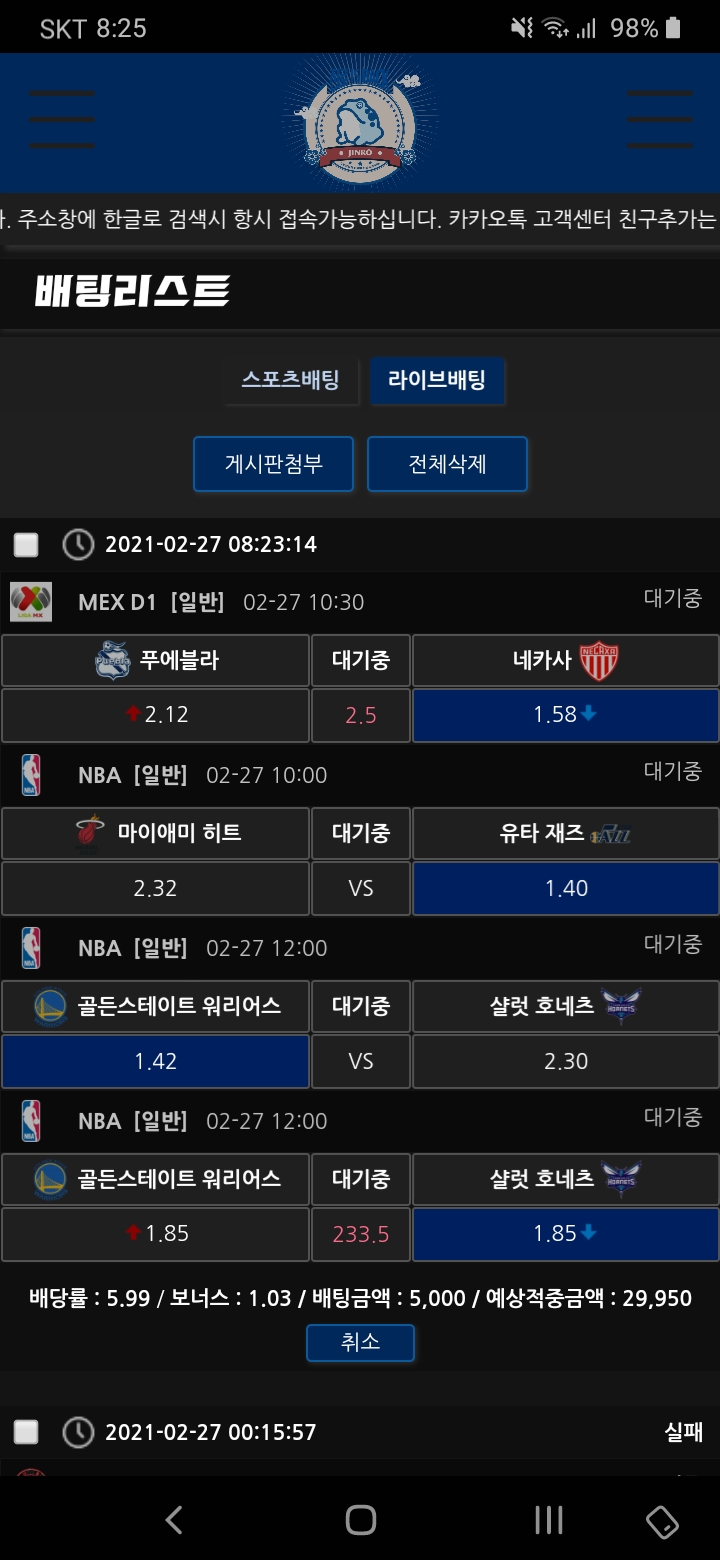Check the box for the 00:15:57 bet
Image resolution: width=720 pixels, height=1560 pixels.
tap(26, 1432)
